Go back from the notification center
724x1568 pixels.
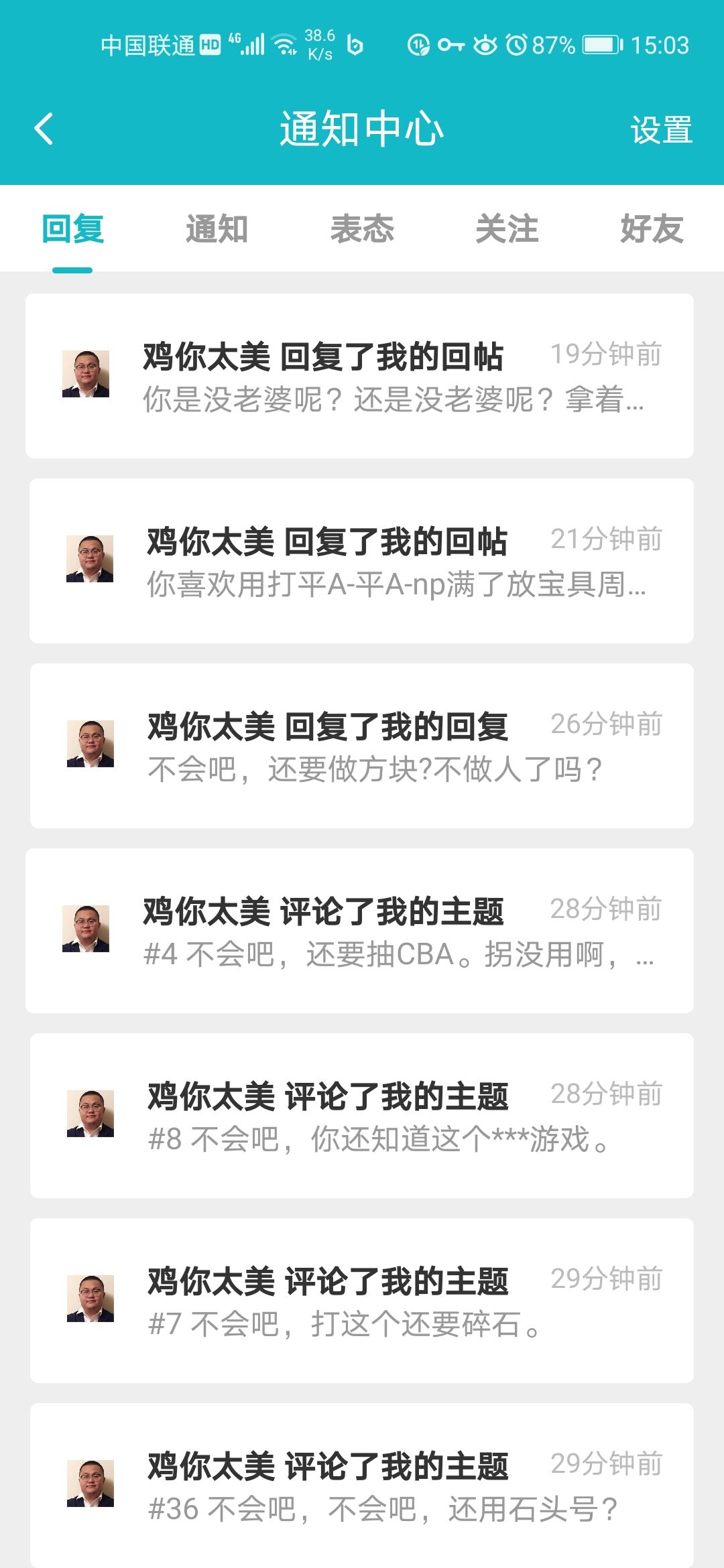click(x=44, y=129)
